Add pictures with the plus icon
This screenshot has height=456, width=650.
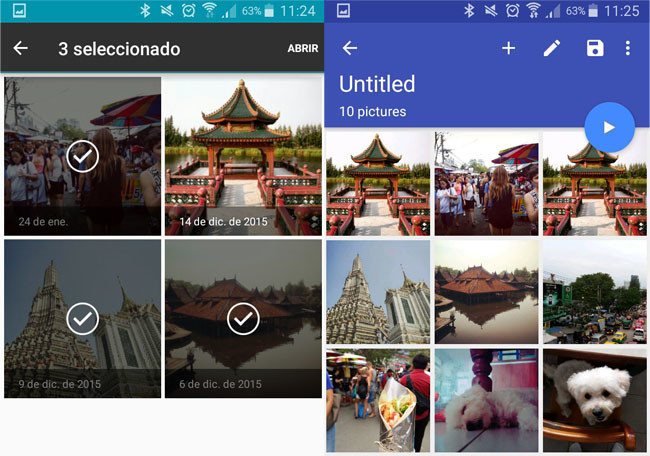508,48
